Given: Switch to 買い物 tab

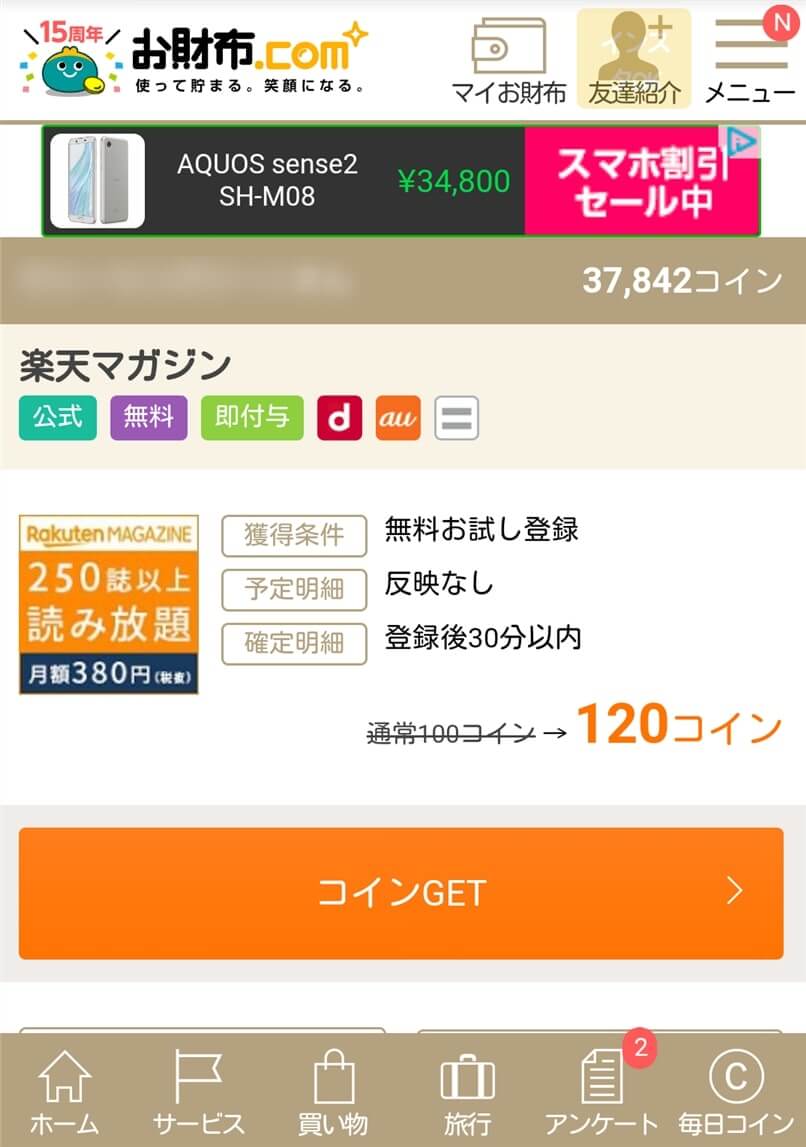Looking at the screenshot, I should tap(333, 1093).
